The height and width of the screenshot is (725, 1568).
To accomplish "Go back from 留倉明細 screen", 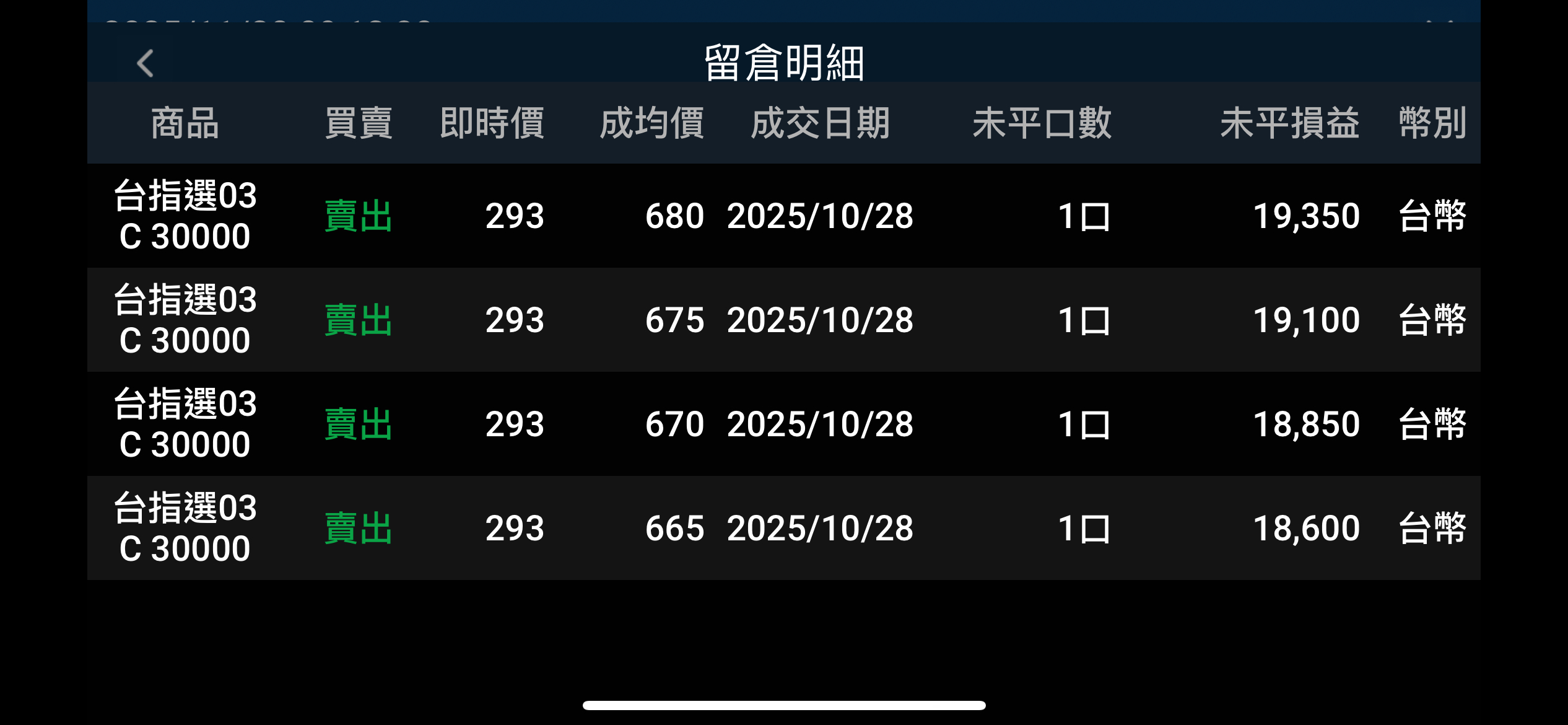I will (146, 63).
